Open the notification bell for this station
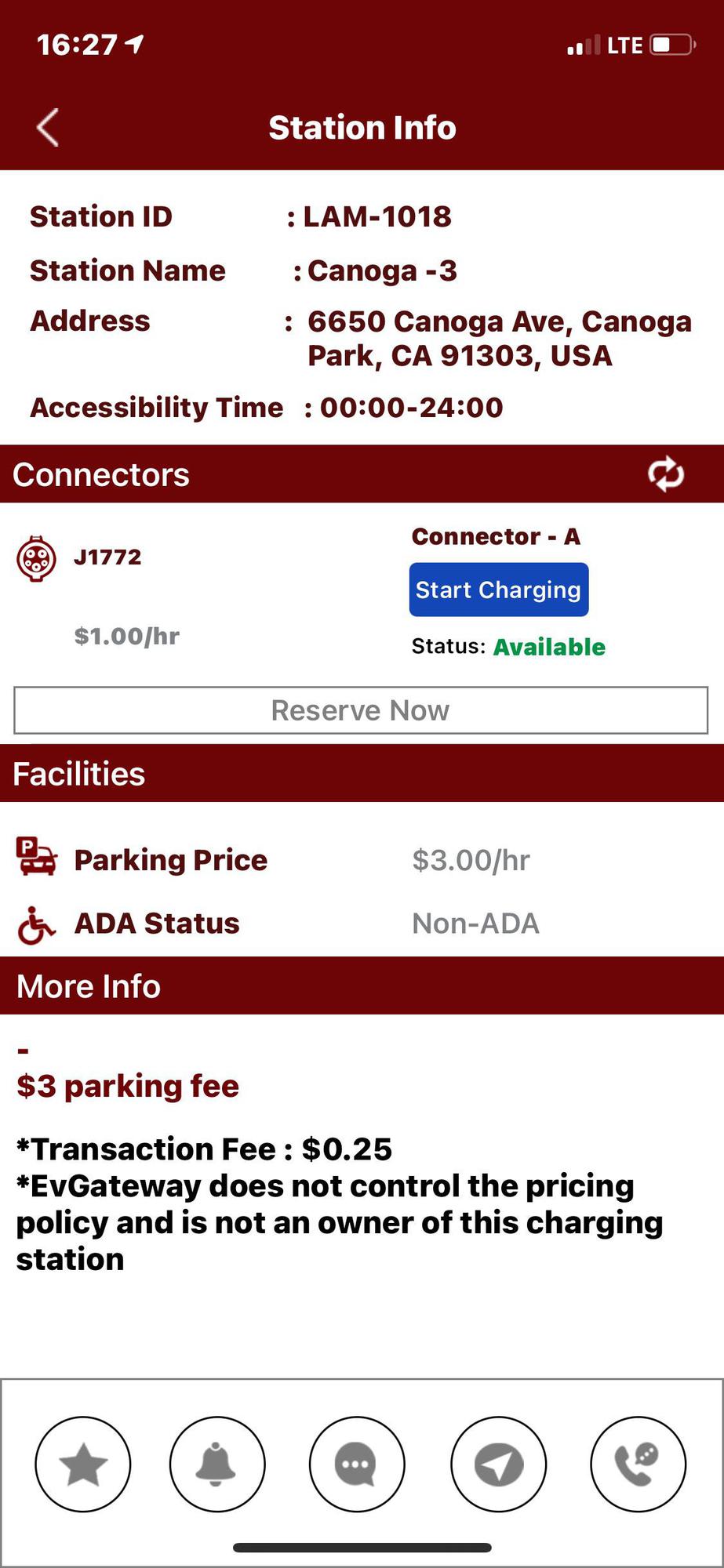The height and width of the screenshot is (1568, 724). click(217, 1464)
